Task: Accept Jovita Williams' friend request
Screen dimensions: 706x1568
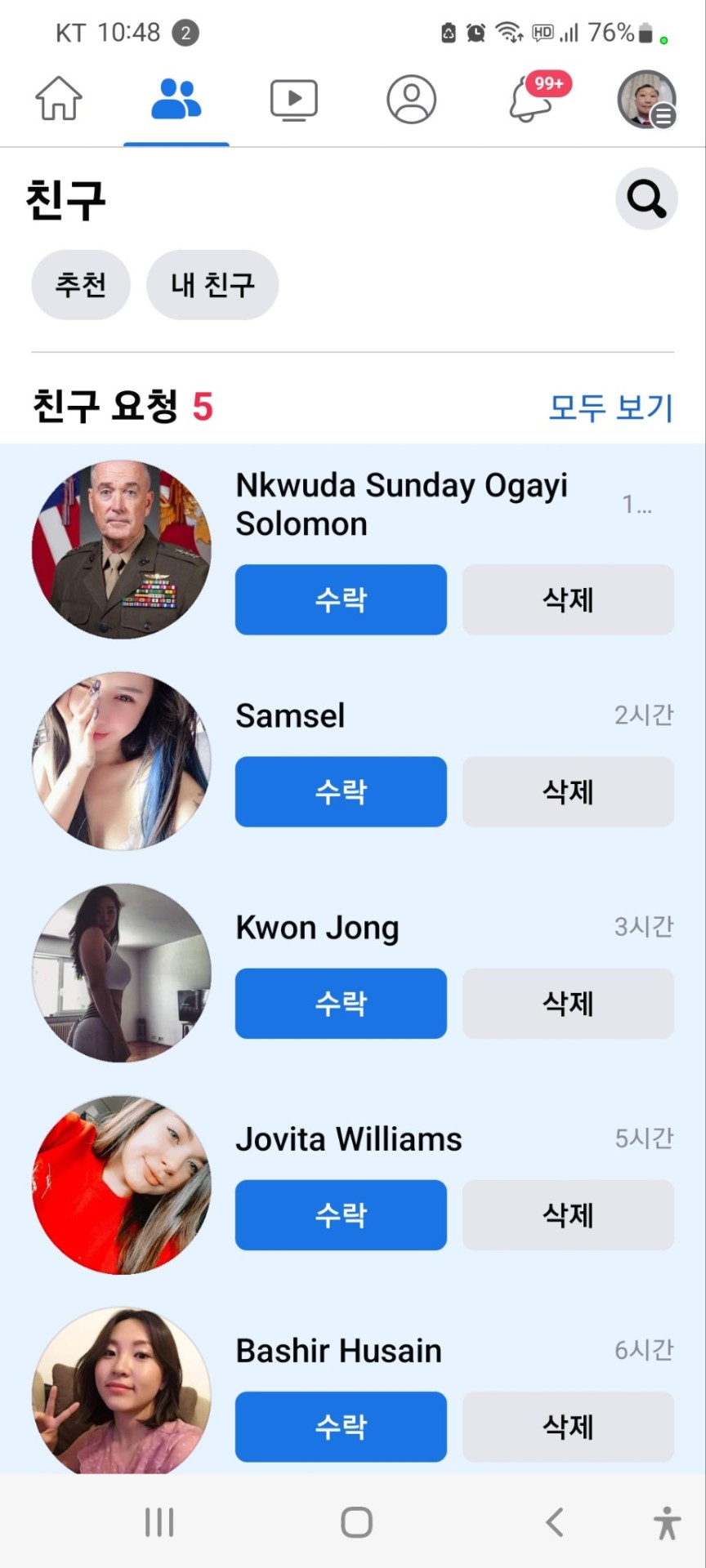Action: (341, 1215)
